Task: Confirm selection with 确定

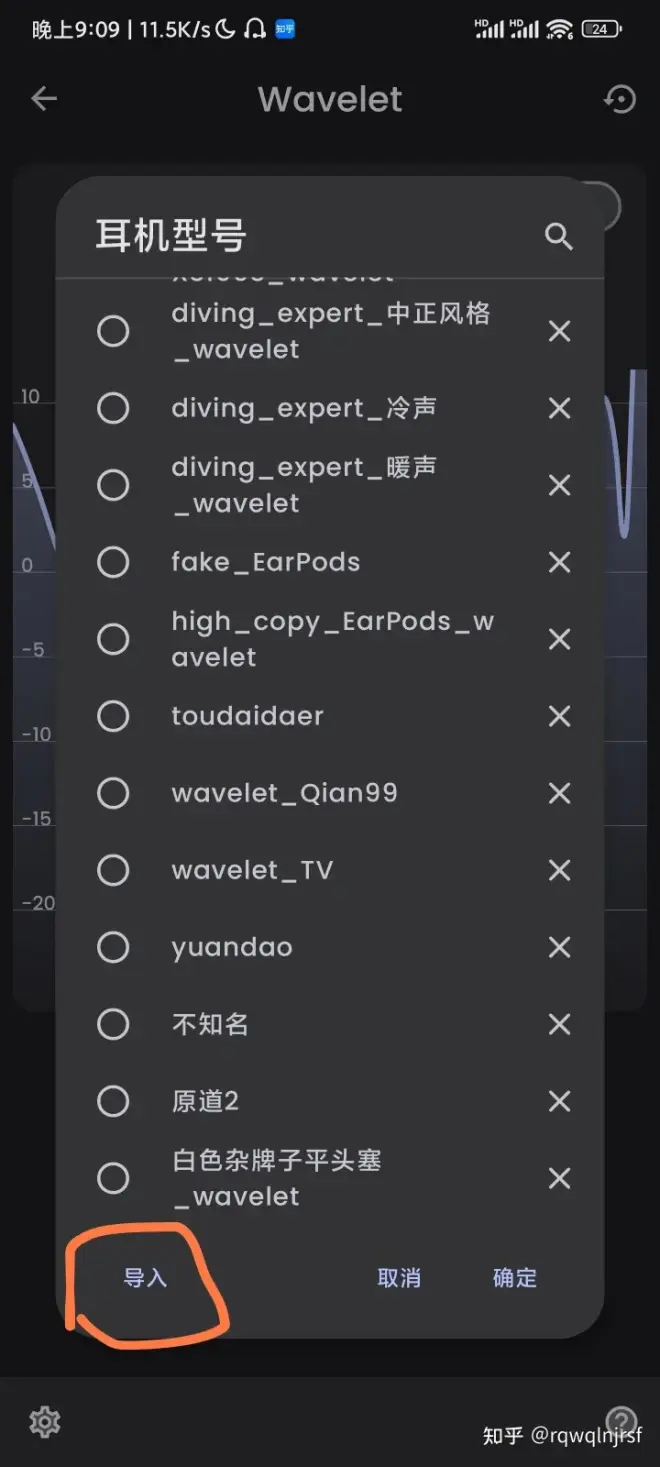Action: [515, 1278]
